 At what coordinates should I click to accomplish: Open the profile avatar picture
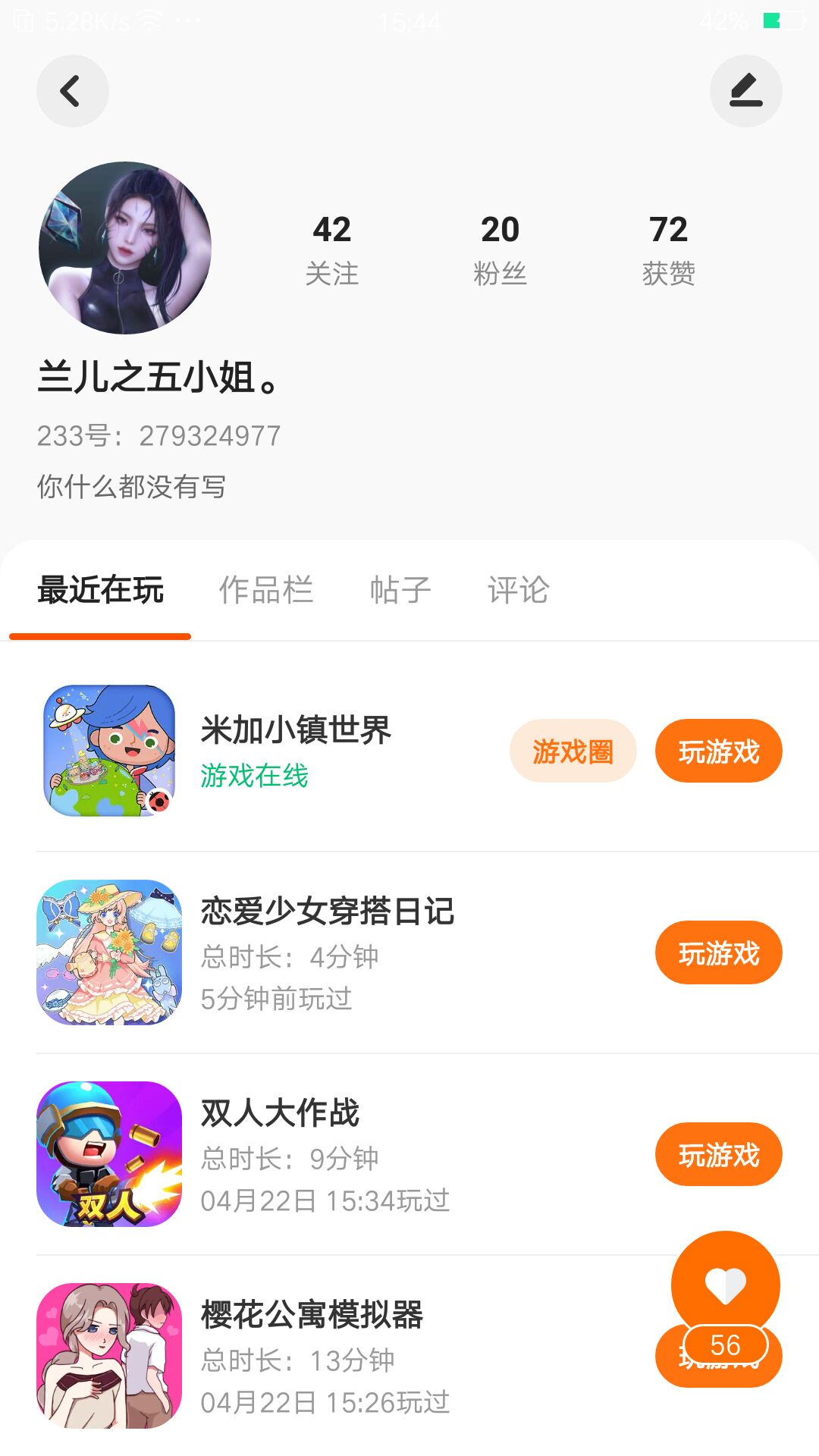point(125,248)
